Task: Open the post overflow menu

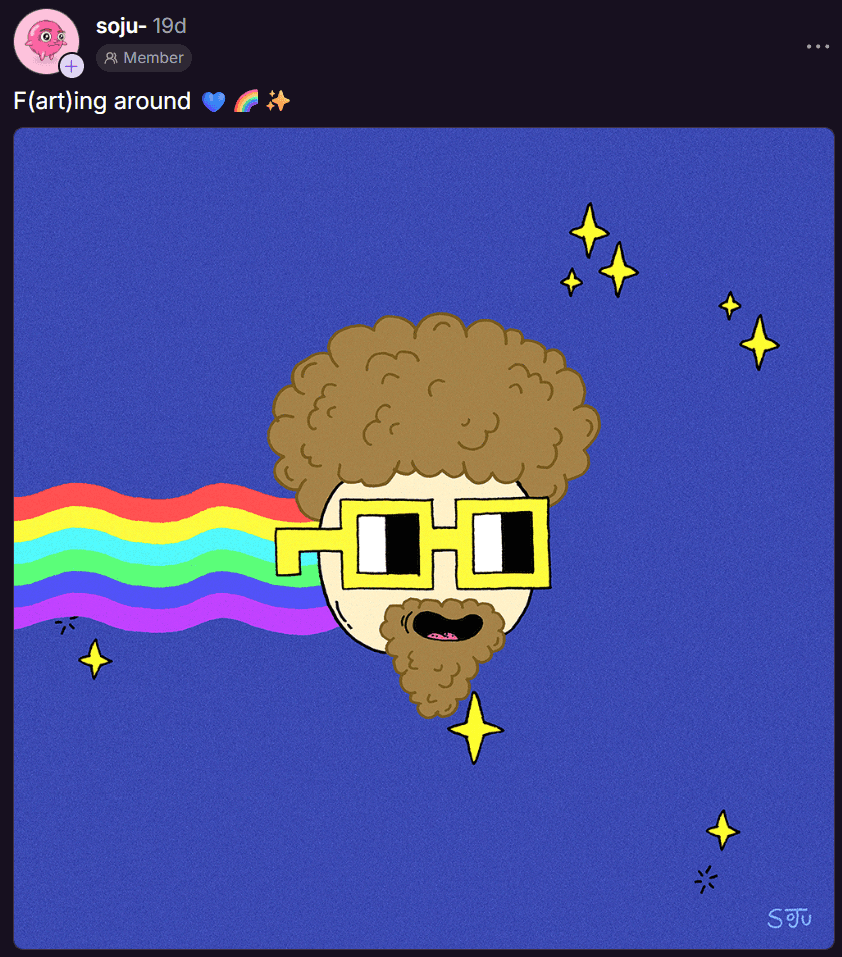Action: tap(817, 46)
